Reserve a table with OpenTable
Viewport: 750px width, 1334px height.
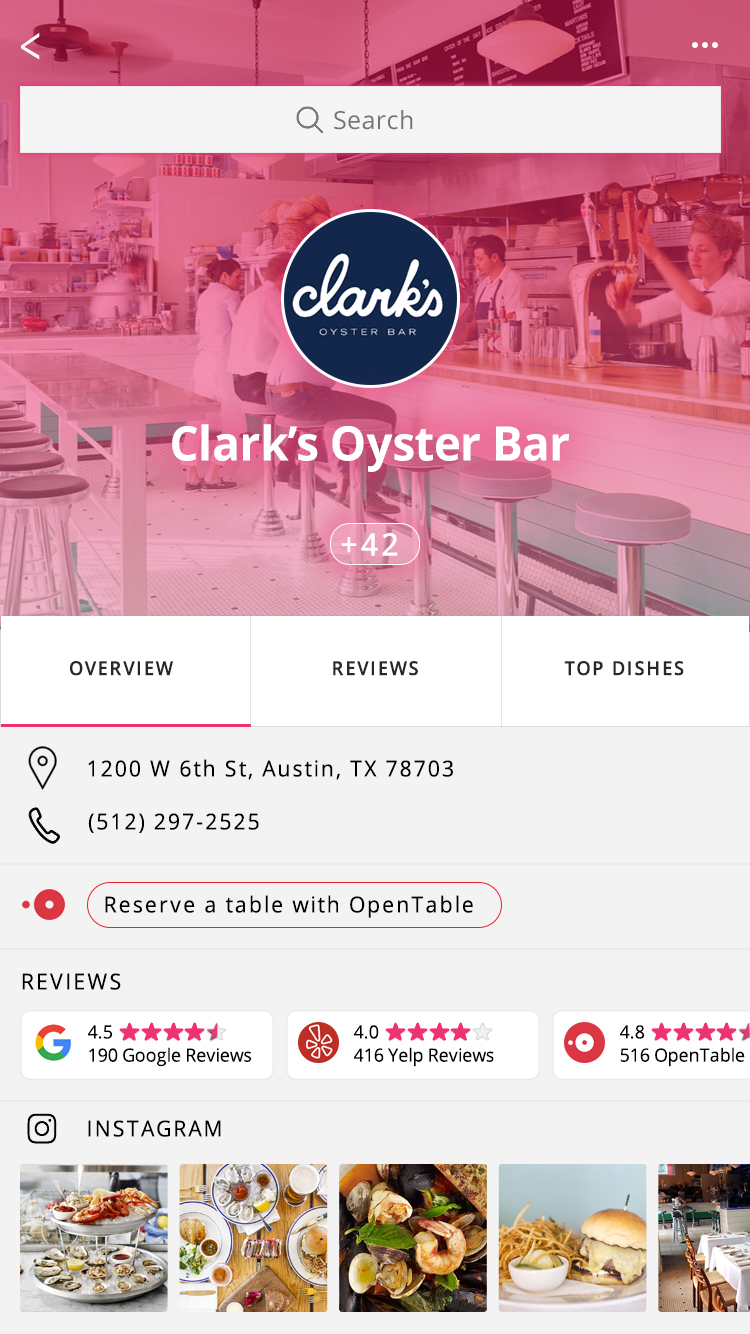pos(294,905)
